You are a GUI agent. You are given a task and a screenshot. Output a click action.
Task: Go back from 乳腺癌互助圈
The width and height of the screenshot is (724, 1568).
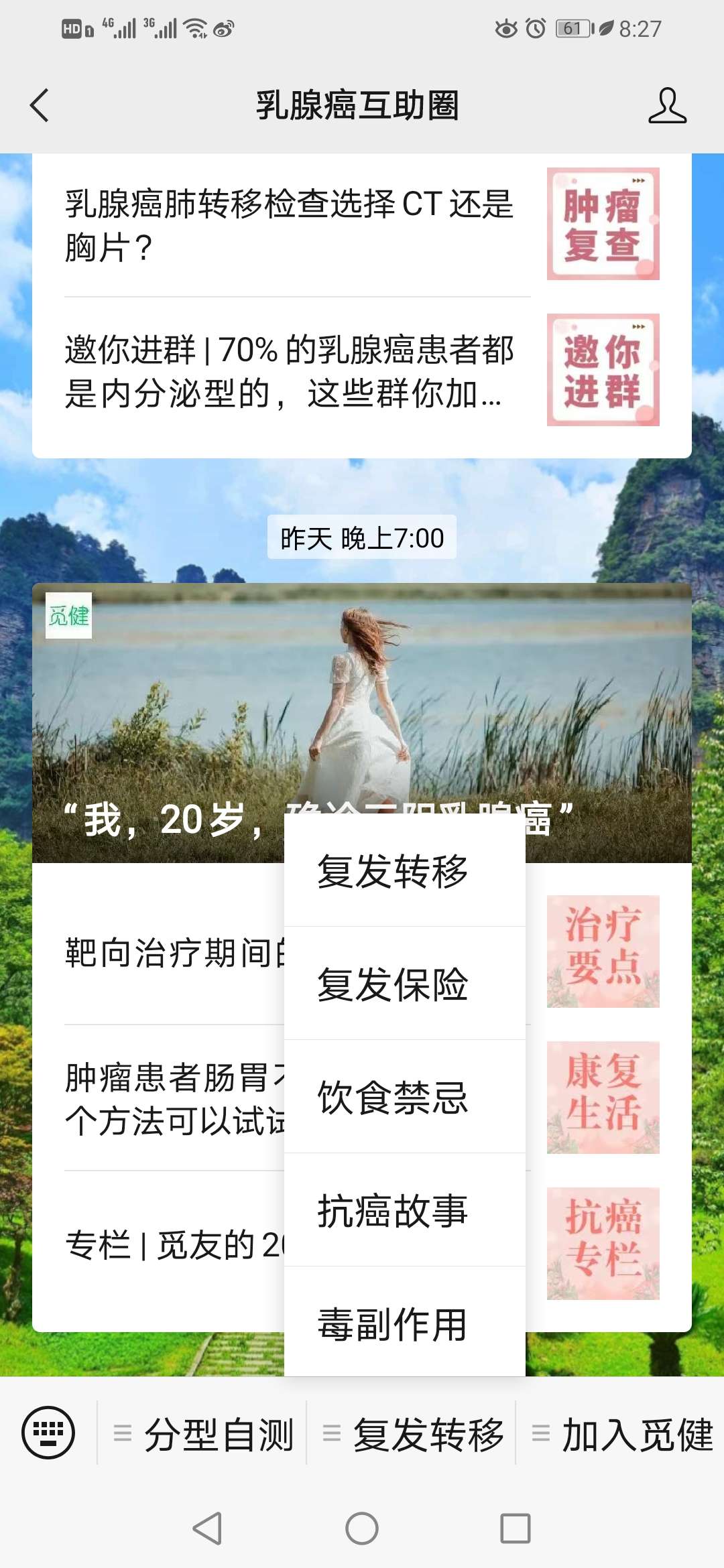point(40,106)
